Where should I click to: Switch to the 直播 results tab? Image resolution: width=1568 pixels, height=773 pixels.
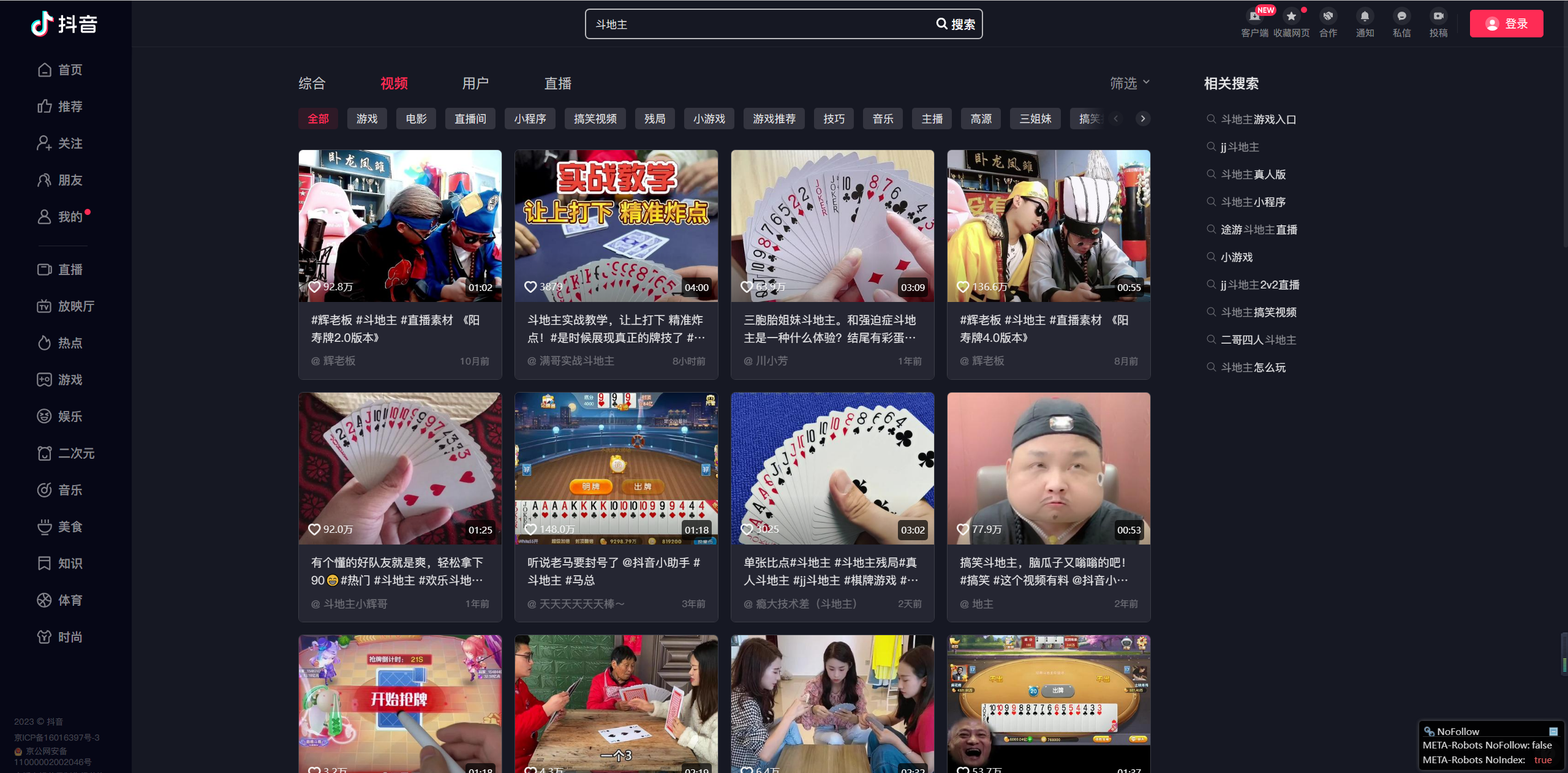click(557, 83)
